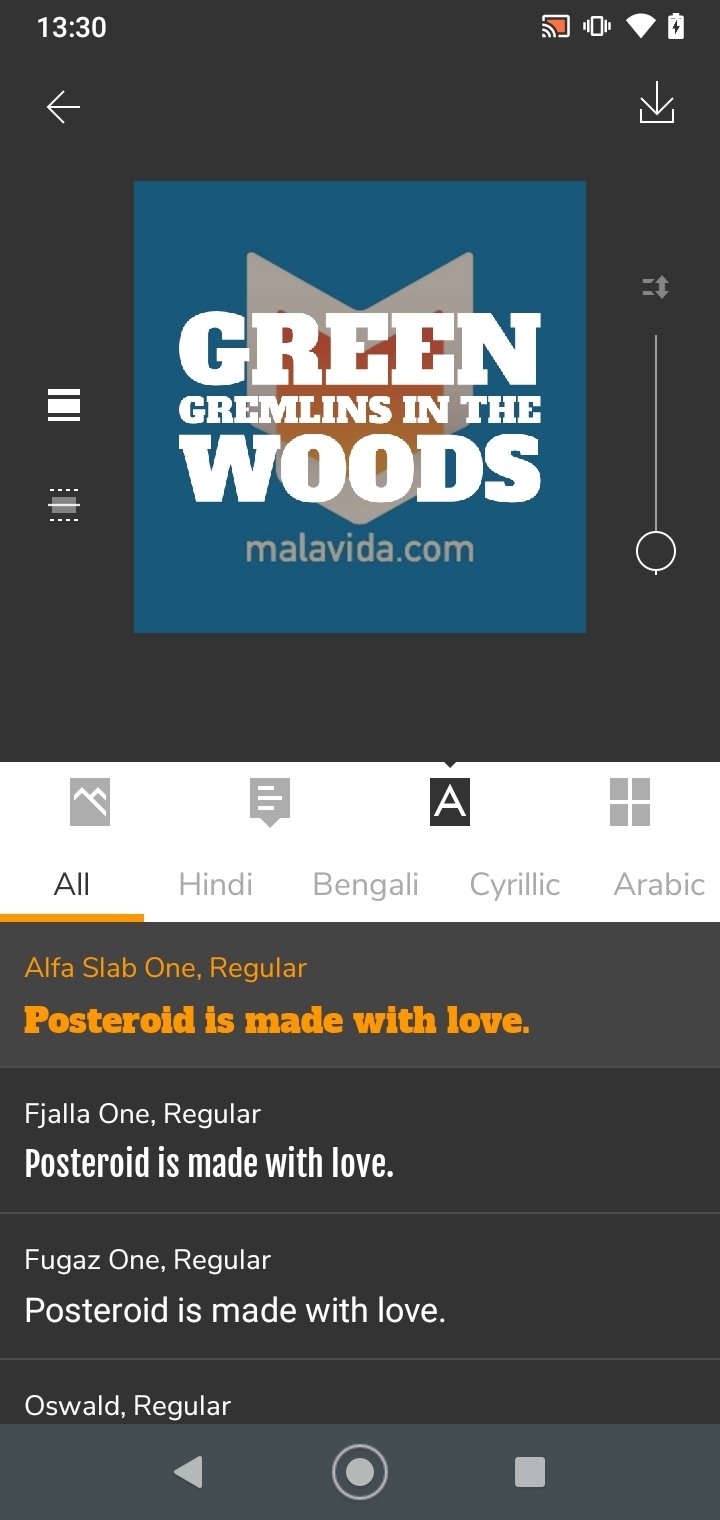The height and width of the screenshot is (1520, 720).
Task: Tap the vertical slider handle
Action: tap(656, 551)
